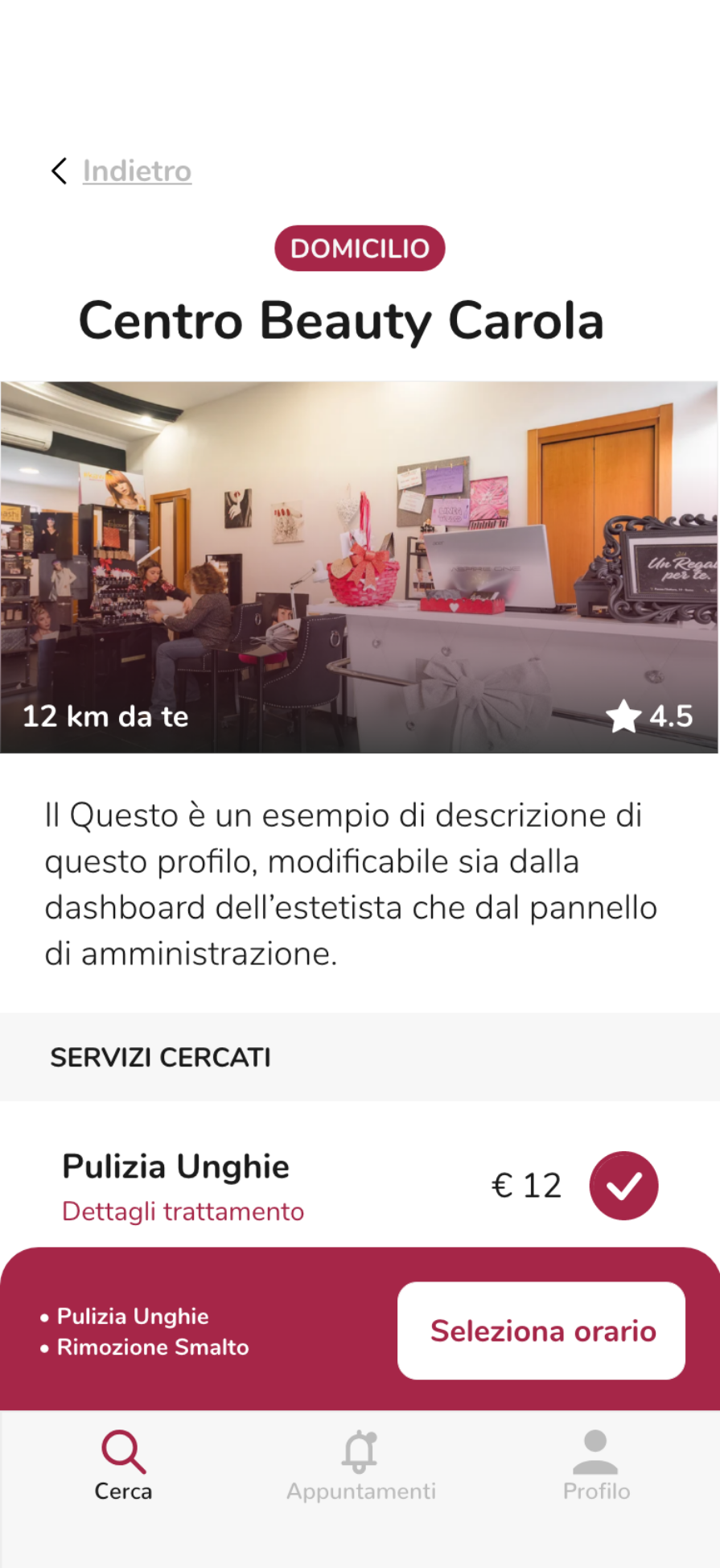Uncheck the Pulizia Unghie service
Viewport: 720px width, 1568px height.
(x=623, y=1185)
